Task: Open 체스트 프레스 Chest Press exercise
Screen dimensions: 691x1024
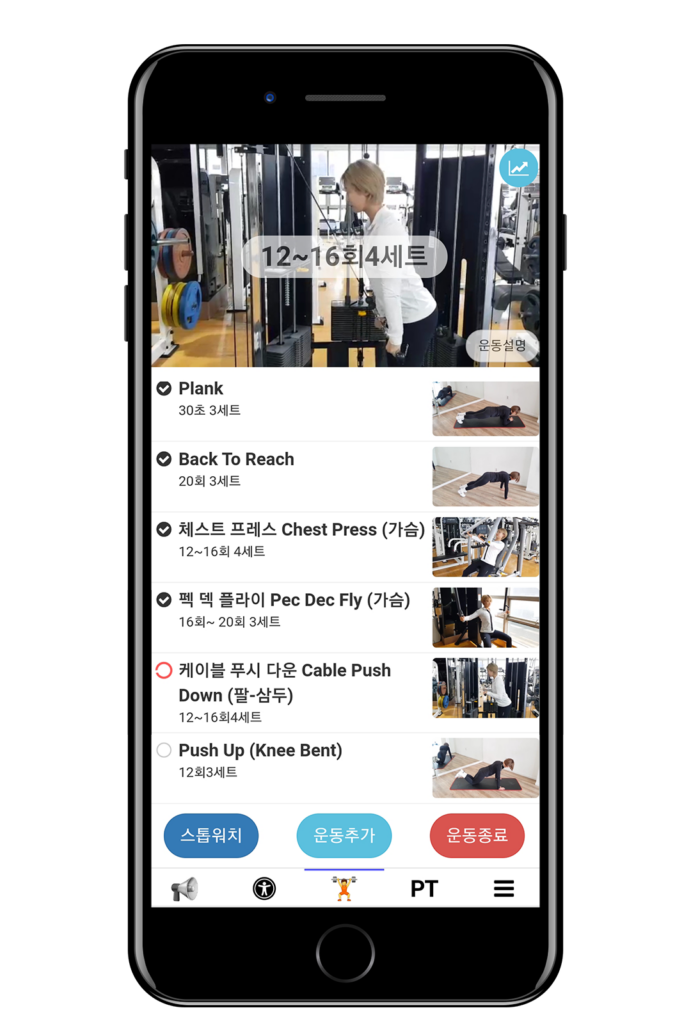Action: pos(300,539)
